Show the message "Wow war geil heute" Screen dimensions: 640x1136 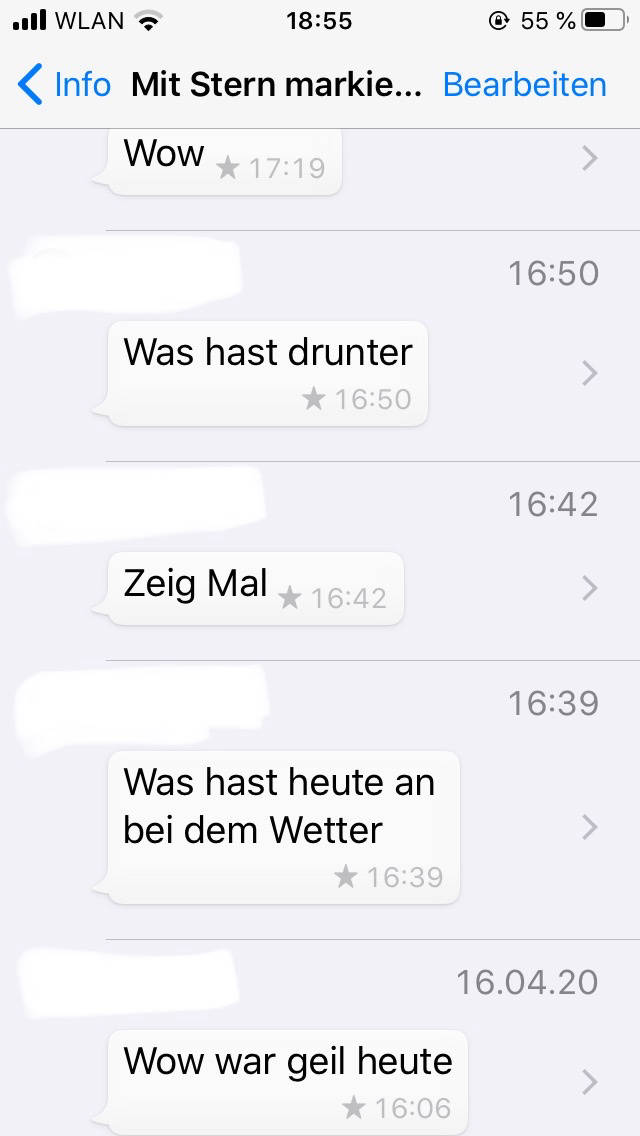(x=287, y=1080)
